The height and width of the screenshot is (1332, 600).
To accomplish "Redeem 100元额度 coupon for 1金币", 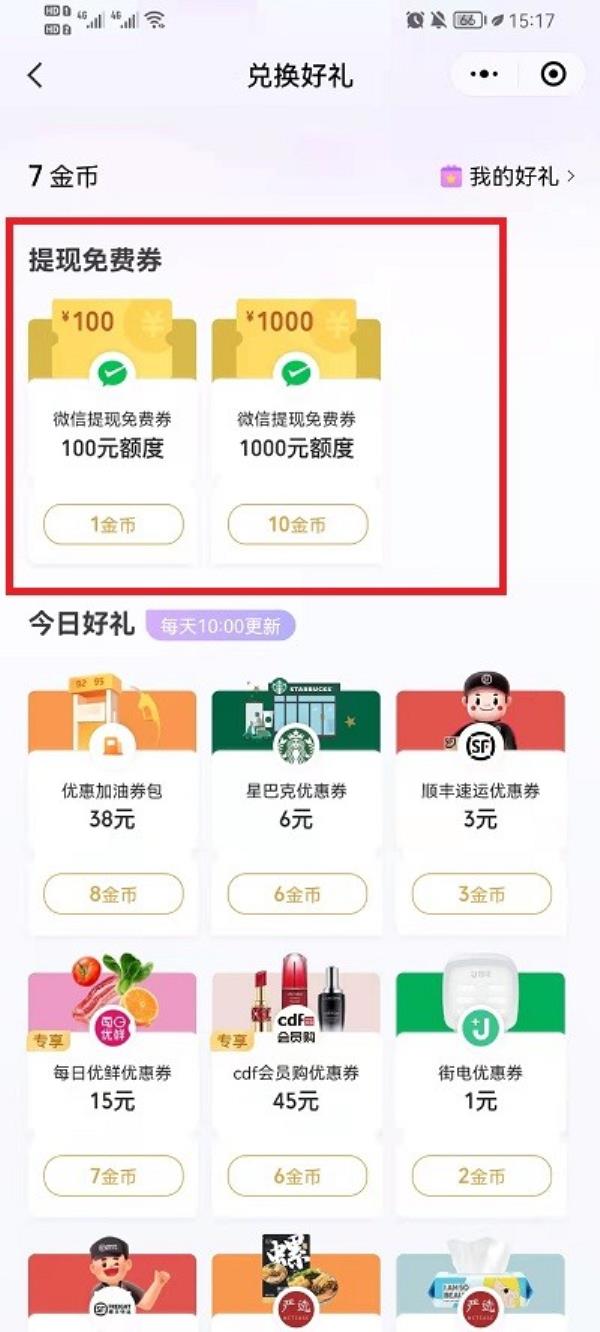I will 113,524.
